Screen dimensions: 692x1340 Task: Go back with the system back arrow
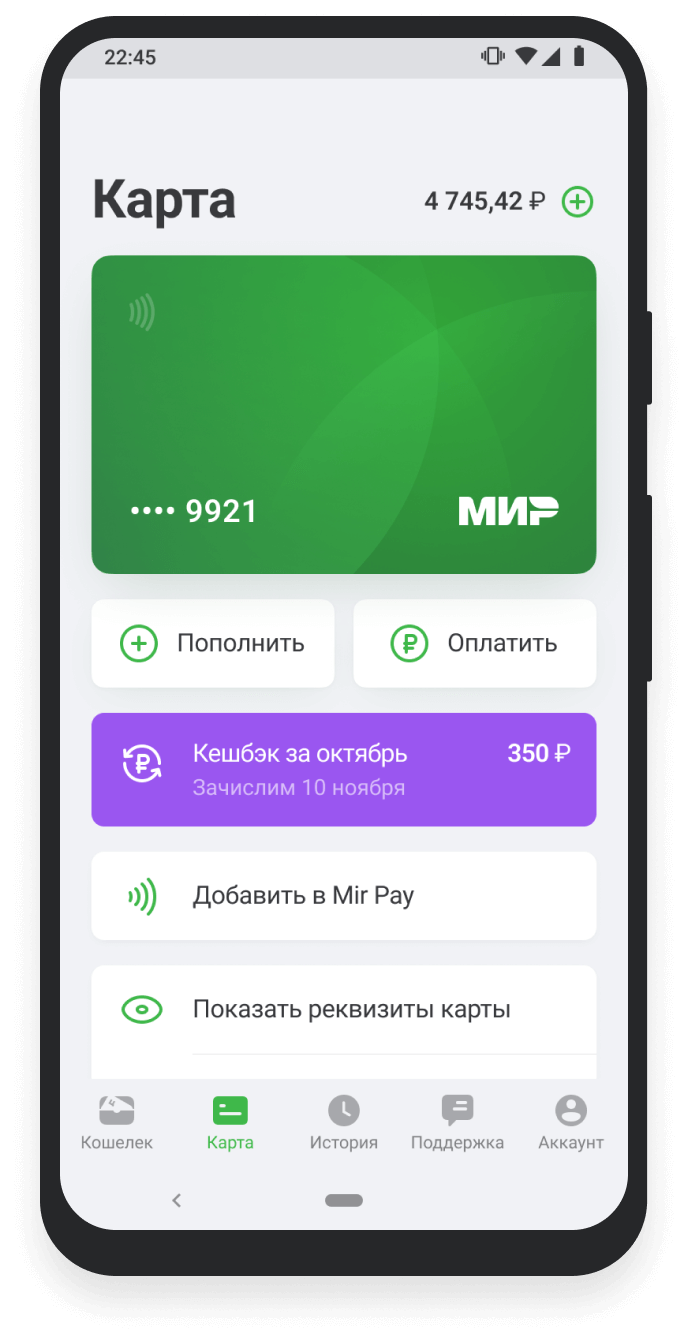pos(176,1200)
